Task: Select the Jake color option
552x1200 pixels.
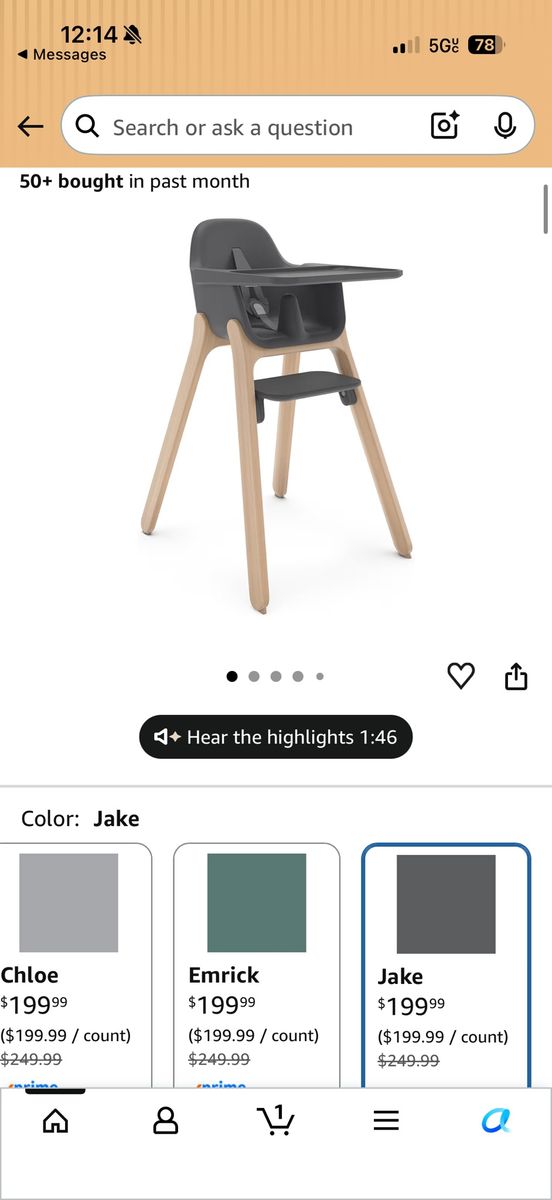Action: coord(446,965)
